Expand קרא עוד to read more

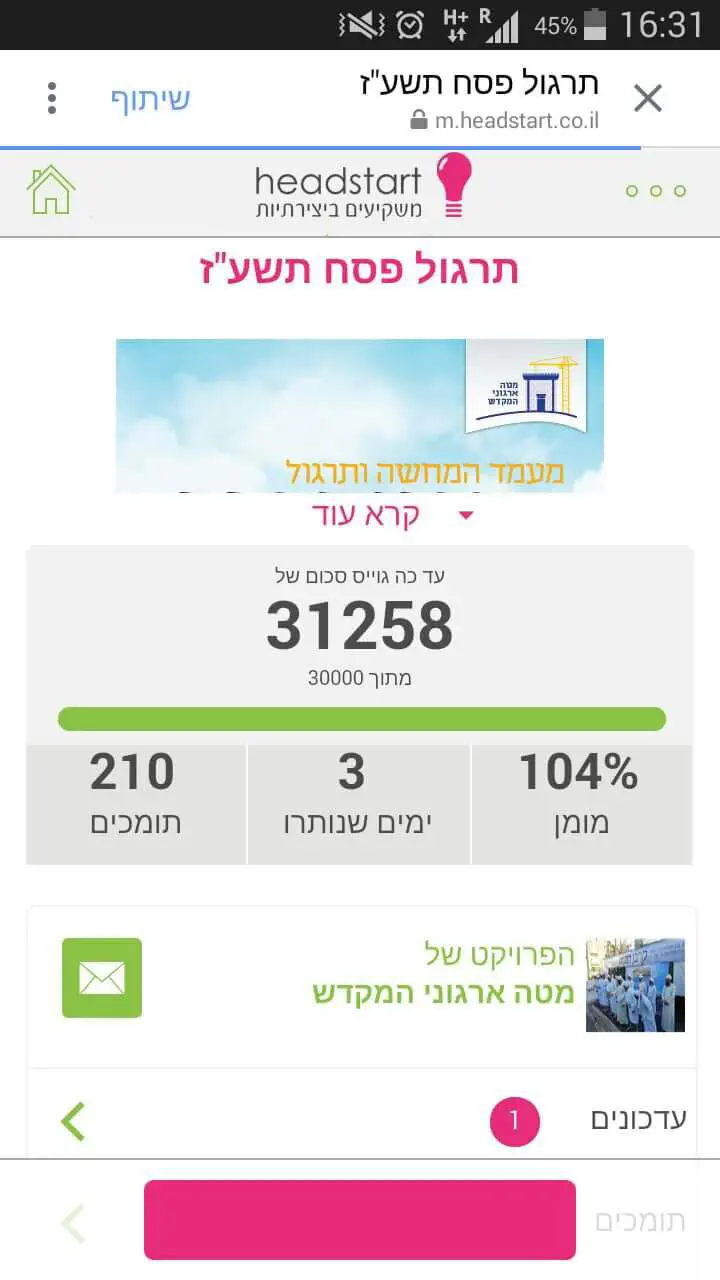[x=367, y=516]
